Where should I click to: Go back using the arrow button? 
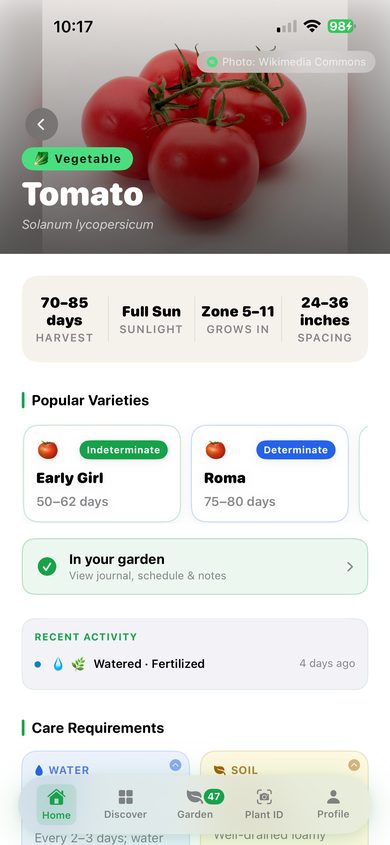tap(41, 124)
